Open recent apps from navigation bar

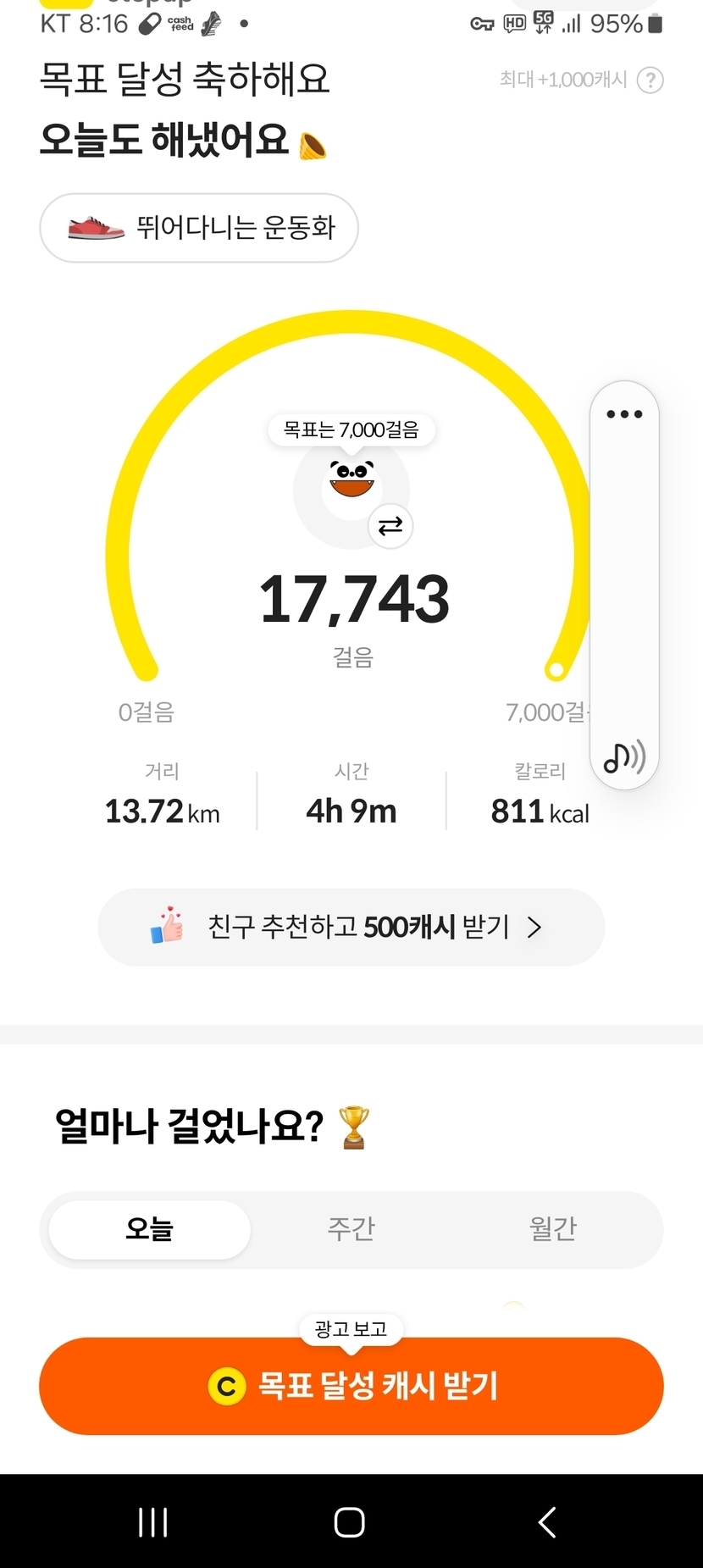coord(153,1522)
